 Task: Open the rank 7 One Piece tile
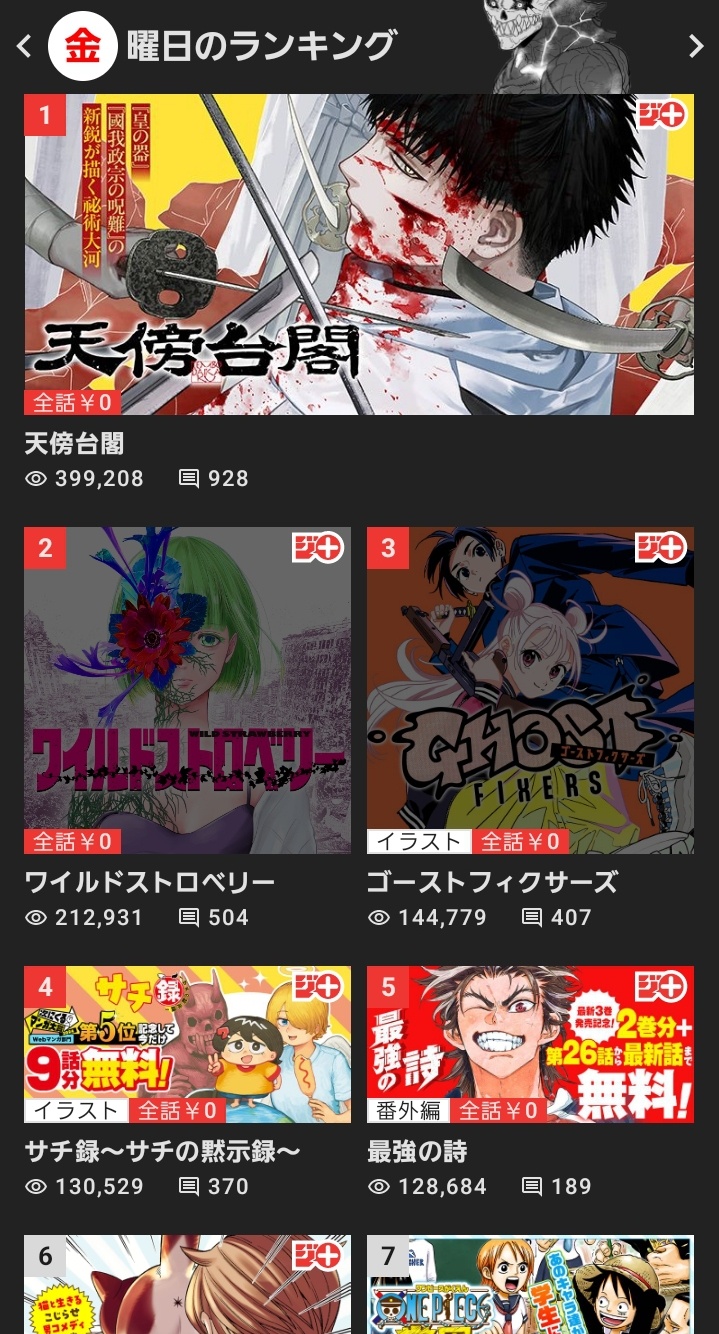(x=530, y=1285)
